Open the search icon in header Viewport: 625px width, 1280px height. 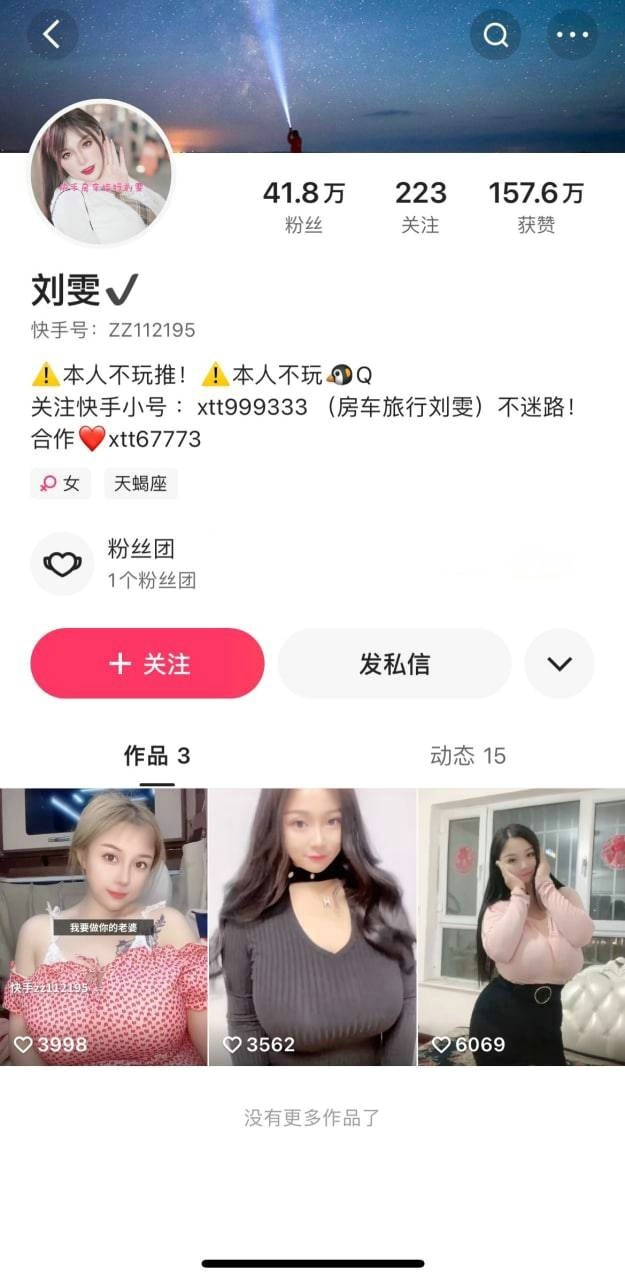[496, 35]
